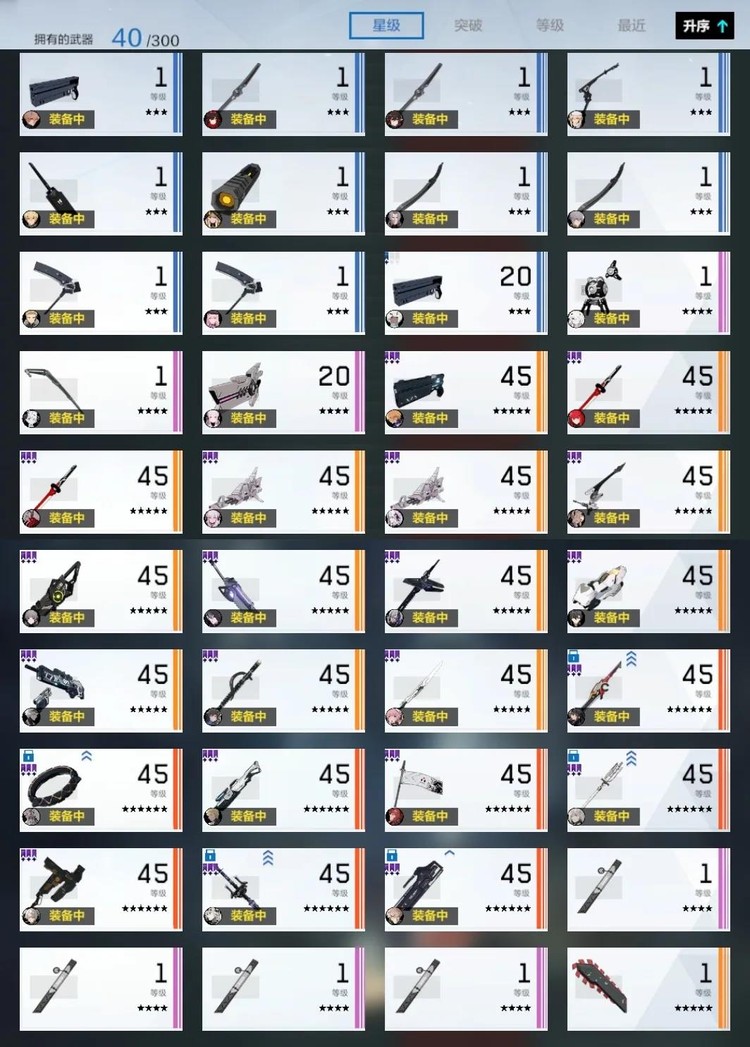Open the 最近 sorting tab
The width and height of the screenshot is (750, 1047).
click(631, 26)
